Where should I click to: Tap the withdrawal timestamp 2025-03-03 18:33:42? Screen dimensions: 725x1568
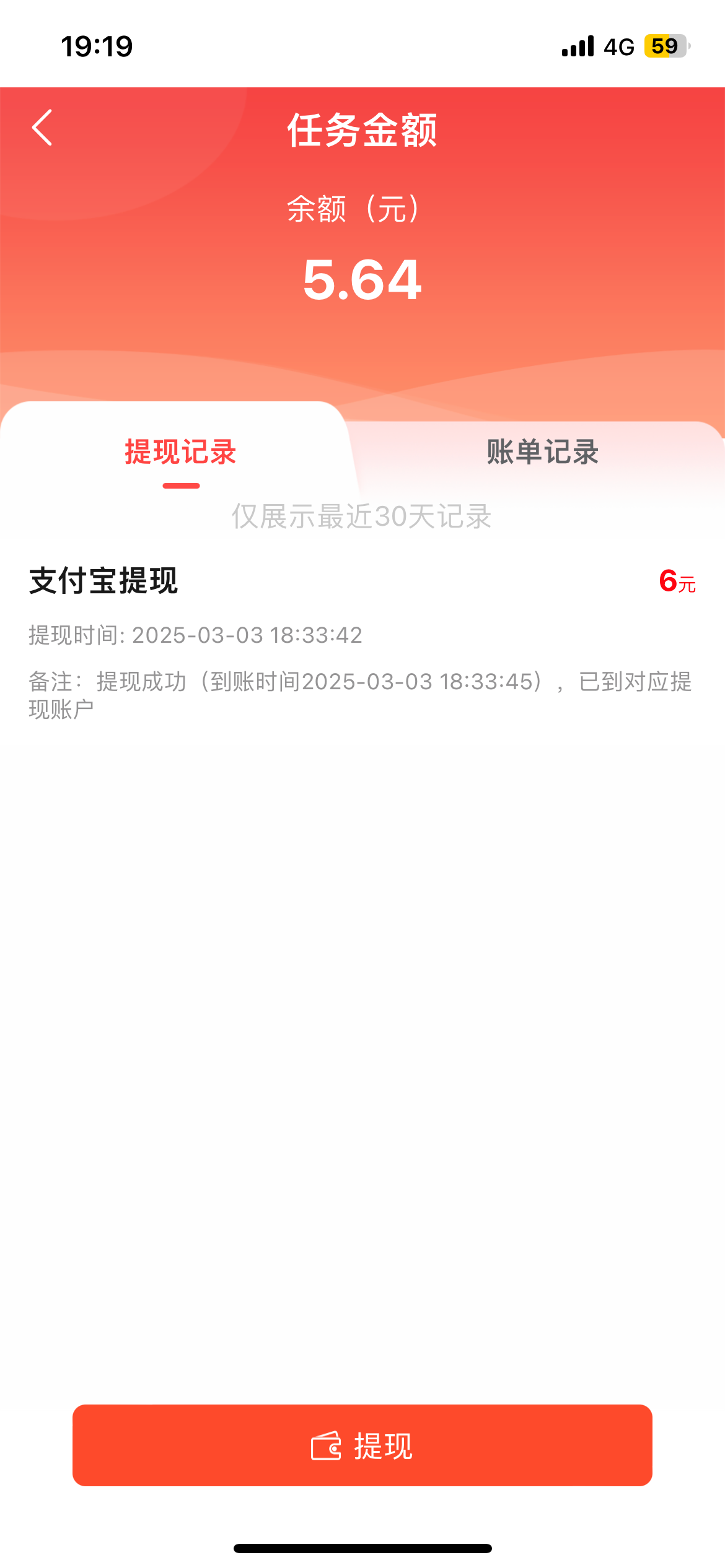[195, 635]
